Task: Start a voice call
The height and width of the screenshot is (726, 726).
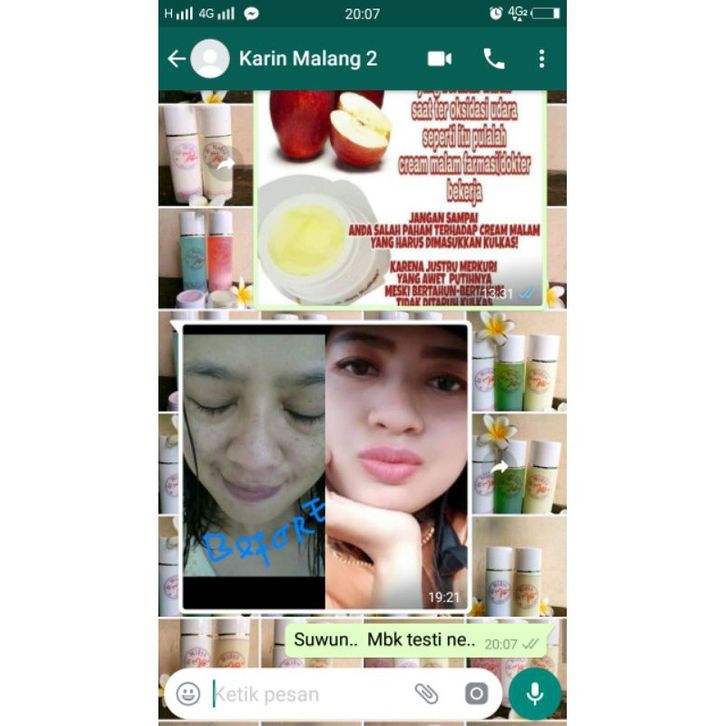Action: point(494,59)
